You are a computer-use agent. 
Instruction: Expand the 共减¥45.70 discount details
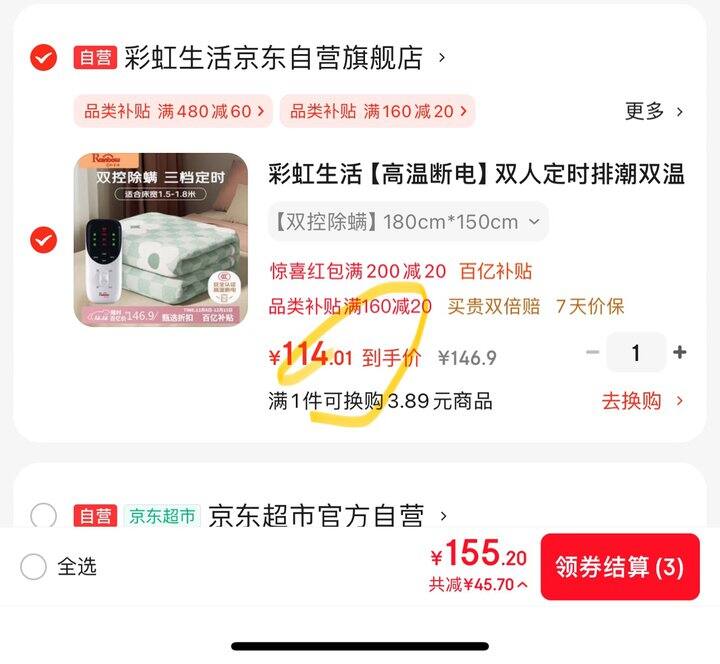(x=478, y=585)
